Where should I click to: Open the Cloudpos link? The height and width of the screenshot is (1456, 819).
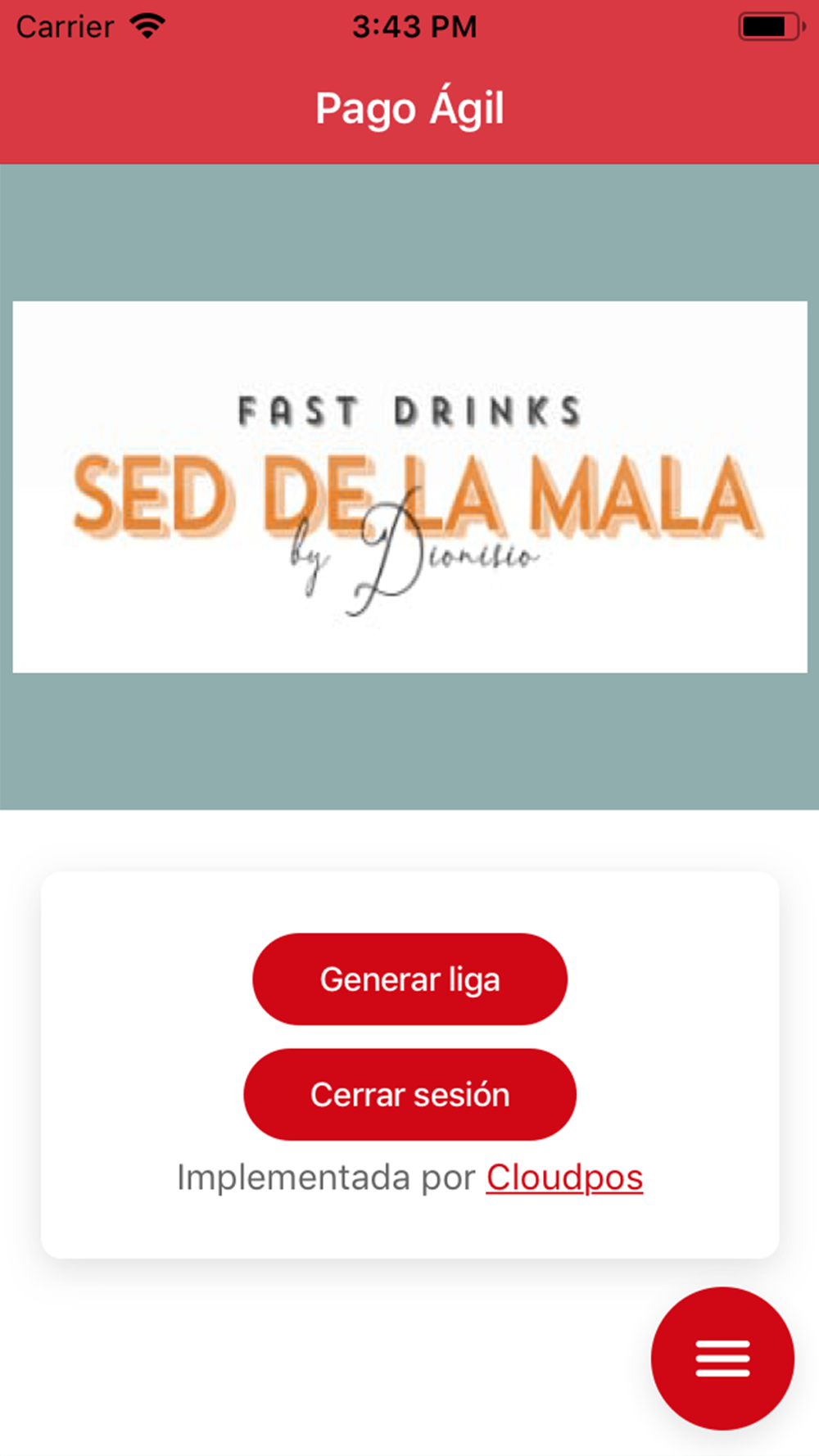[x=564, y=1178]
